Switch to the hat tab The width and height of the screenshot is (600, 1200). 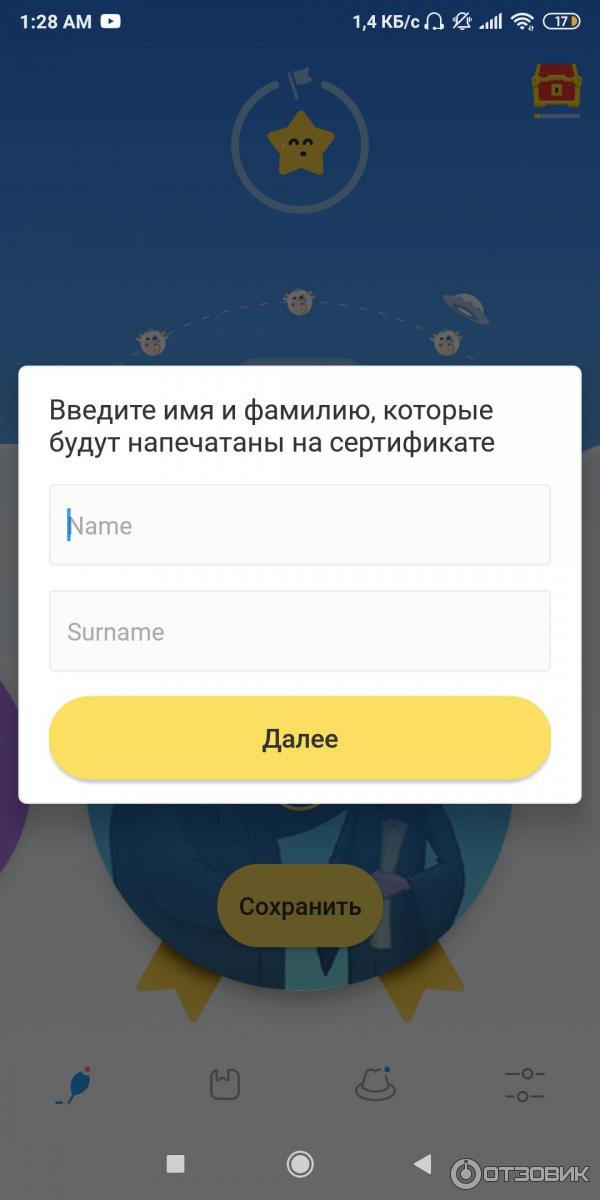tap(375, 1085)
